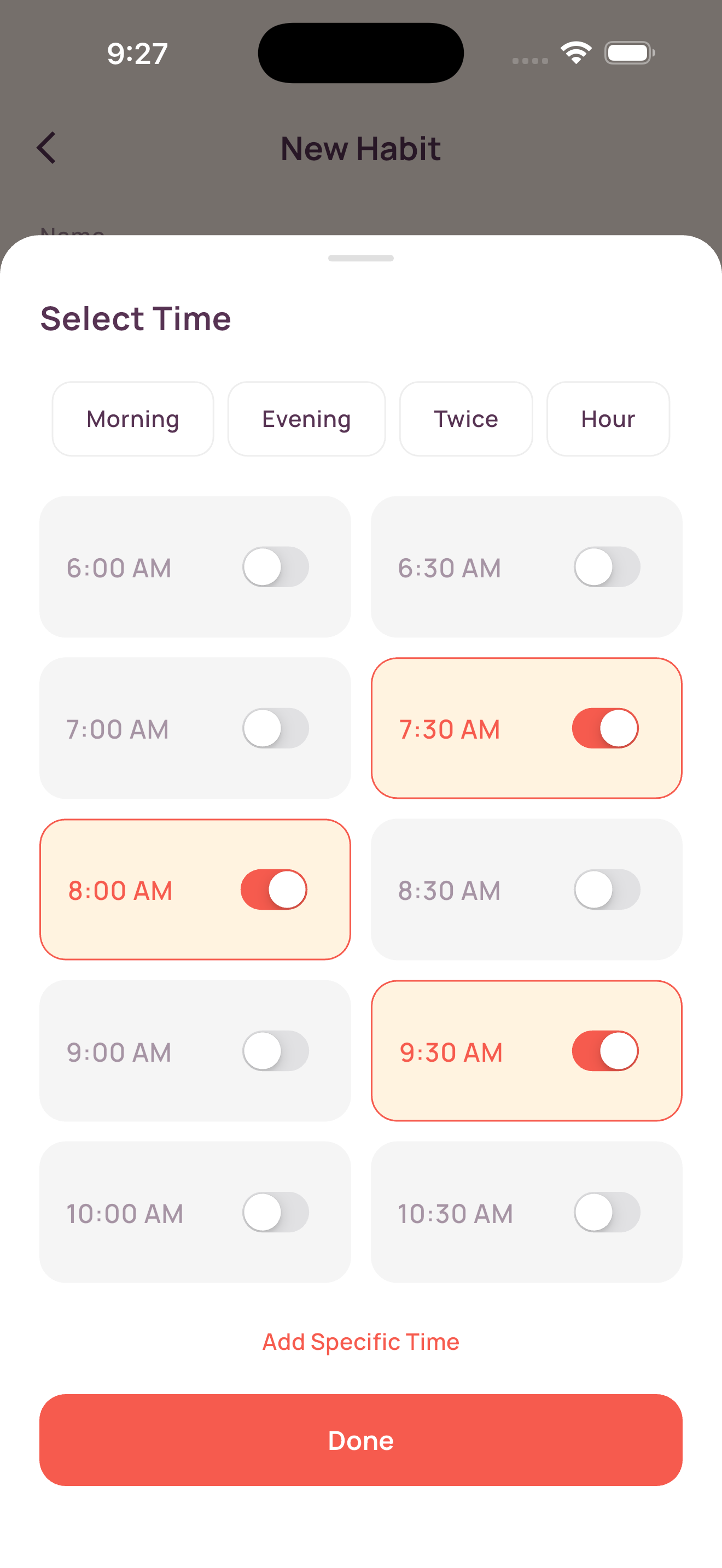Viewport: 722px width, 1568px height.
Task: Disable the 9:30 AM reminder switch
Action: coord(607,1051)
